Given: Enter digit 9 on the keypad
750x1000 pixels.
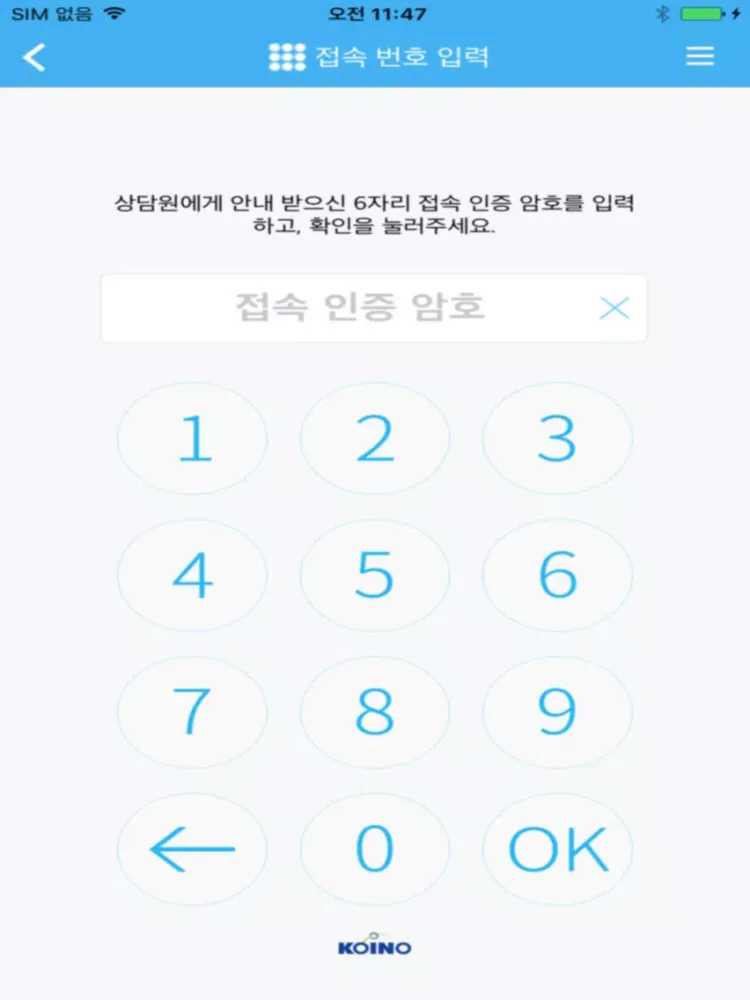Looking at the screenshot, I should (557, 712).
